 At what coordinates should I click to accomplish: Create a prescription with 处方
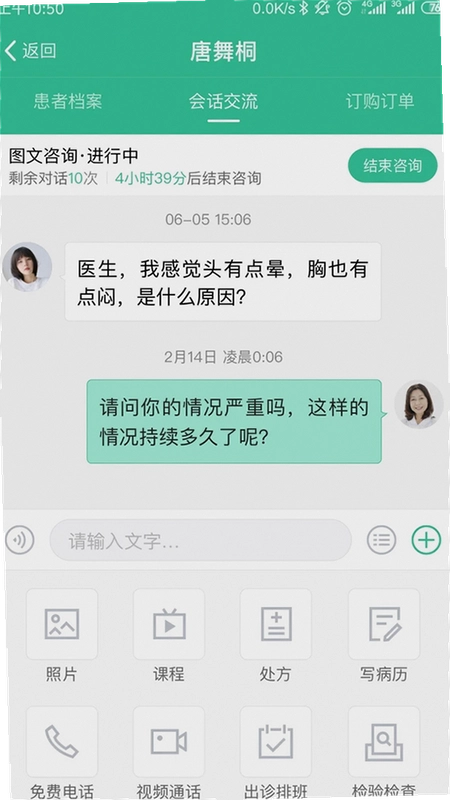point(276,635)
